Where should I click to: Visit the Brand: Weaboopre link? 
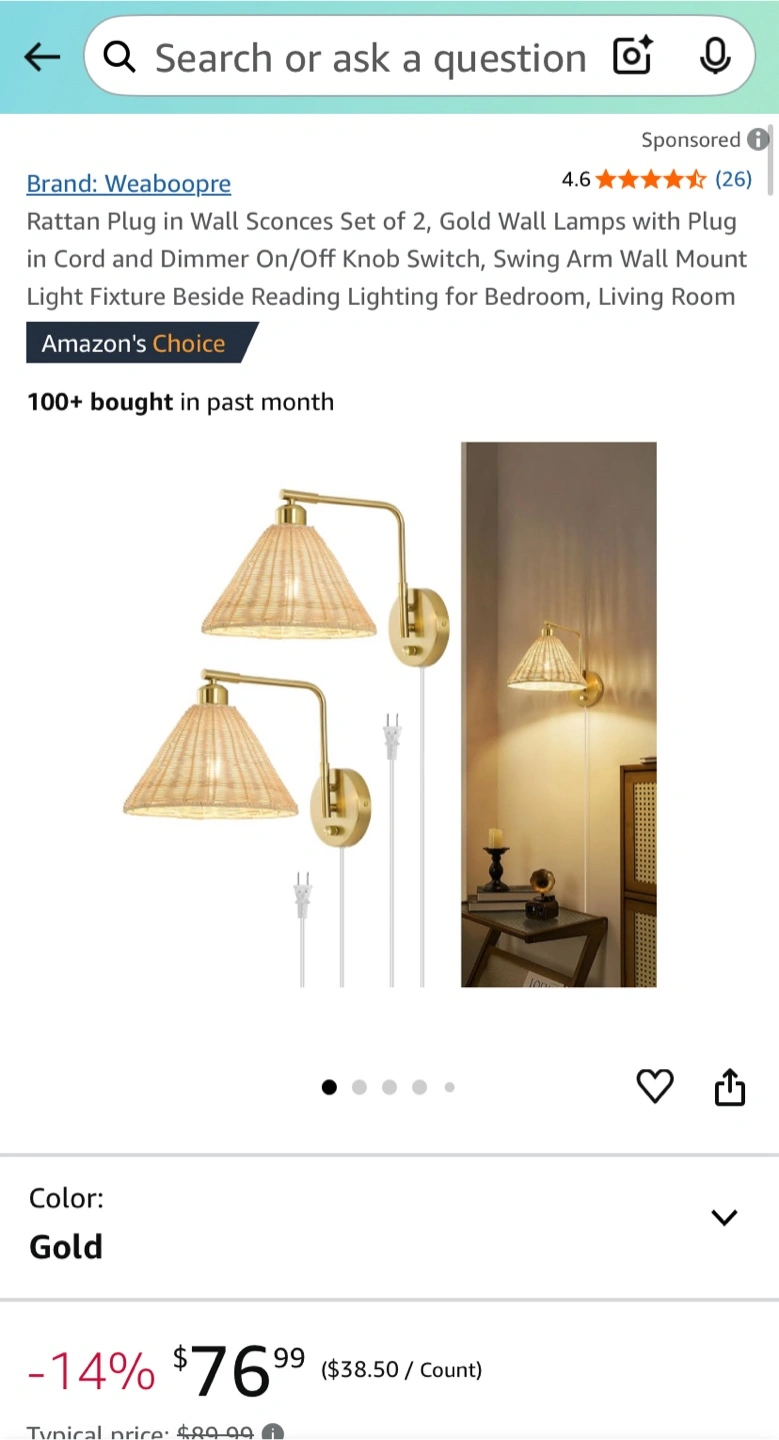[128, 184]
